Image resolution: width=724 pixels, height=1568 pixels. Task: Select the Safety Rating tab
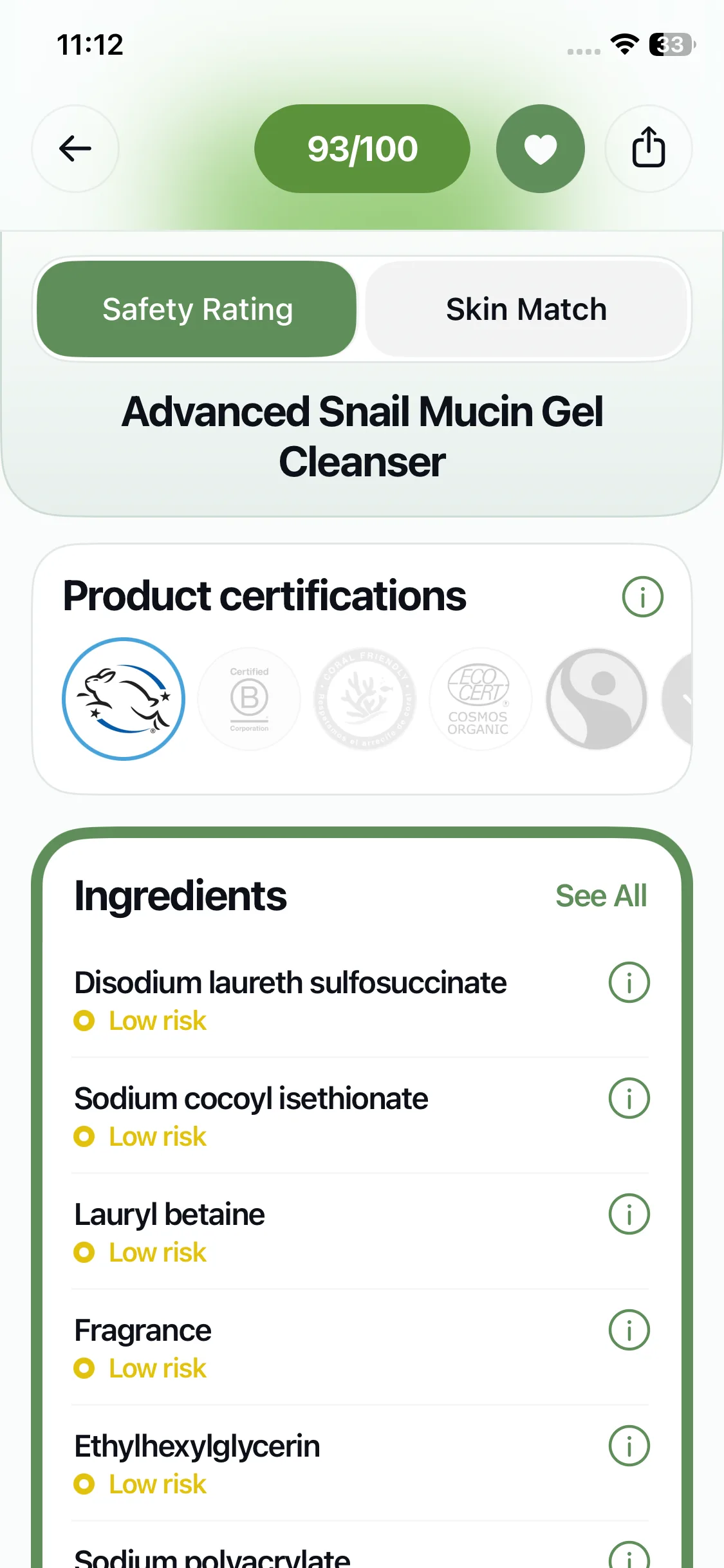point(197,309)
